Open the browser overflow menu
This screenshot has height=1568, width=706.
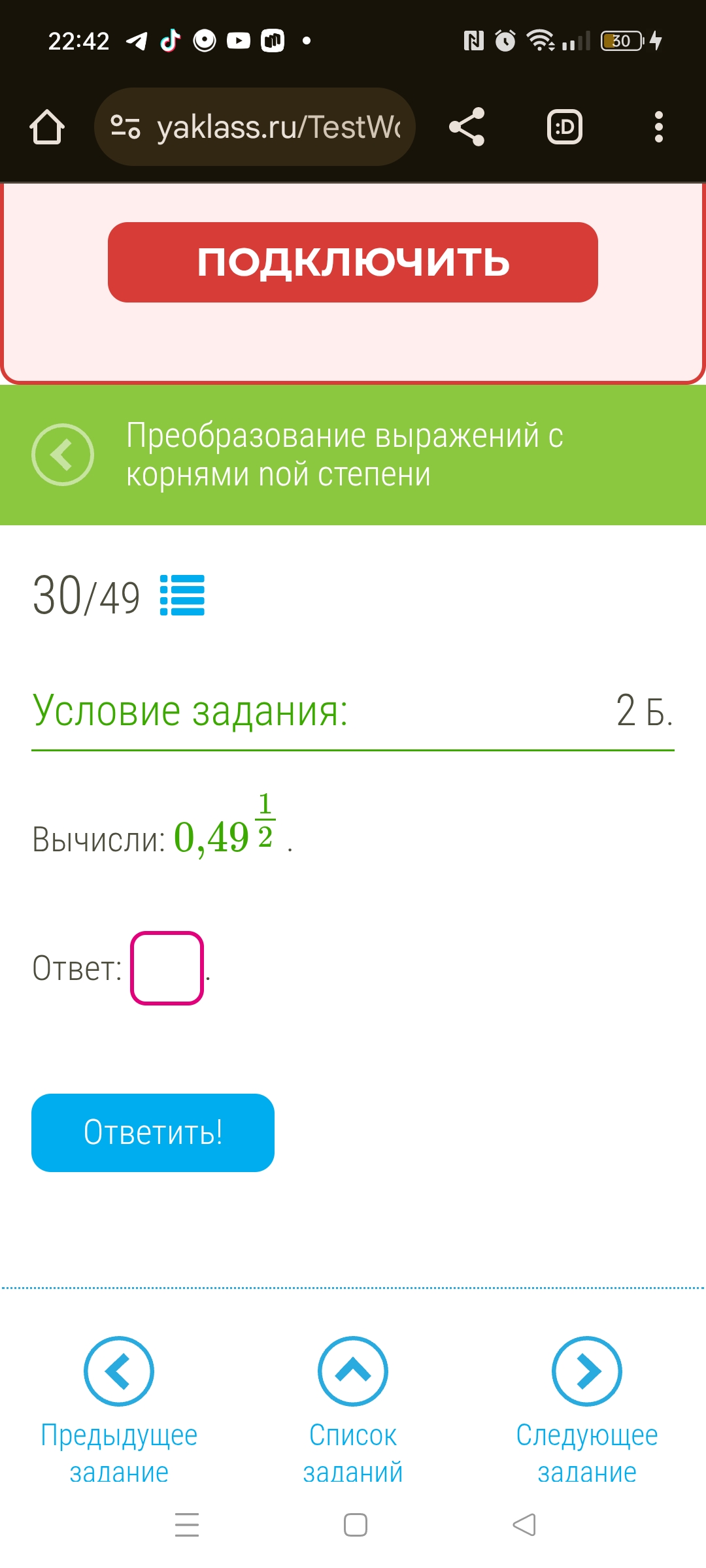click(x=659, y=127)
